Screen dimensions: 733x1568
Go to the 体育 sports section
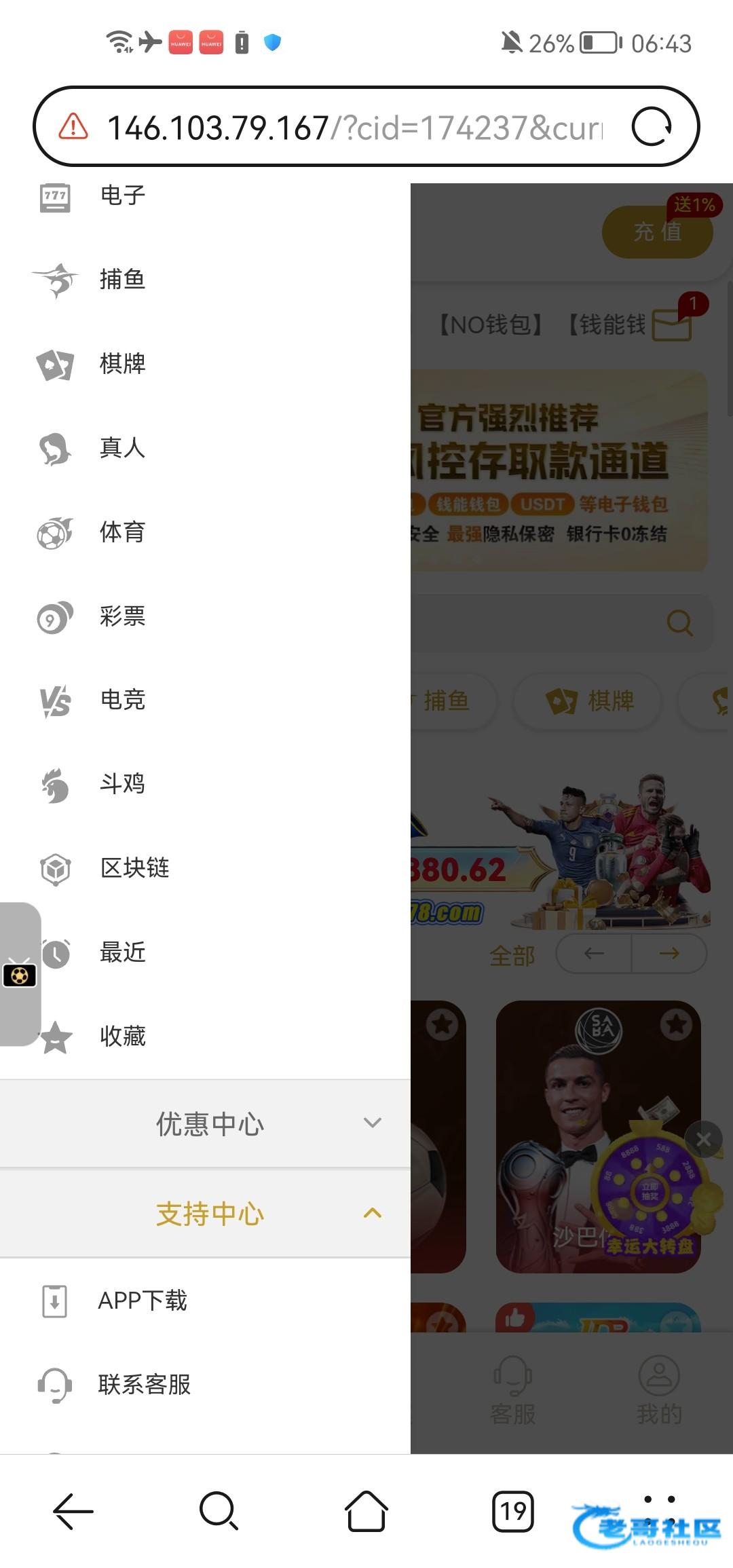click(x=122, y=532)
